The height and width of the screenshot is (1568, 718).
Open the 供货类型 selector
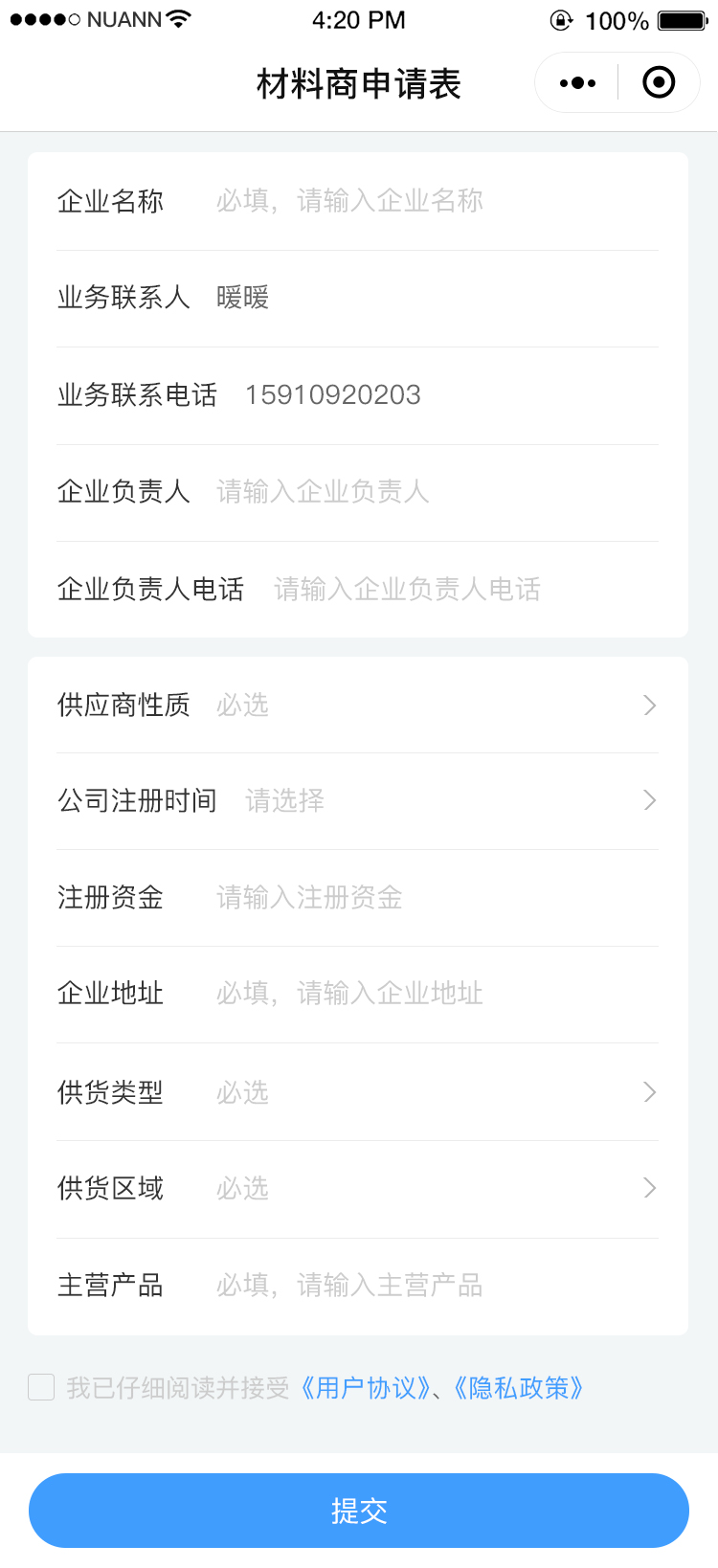431,1092
